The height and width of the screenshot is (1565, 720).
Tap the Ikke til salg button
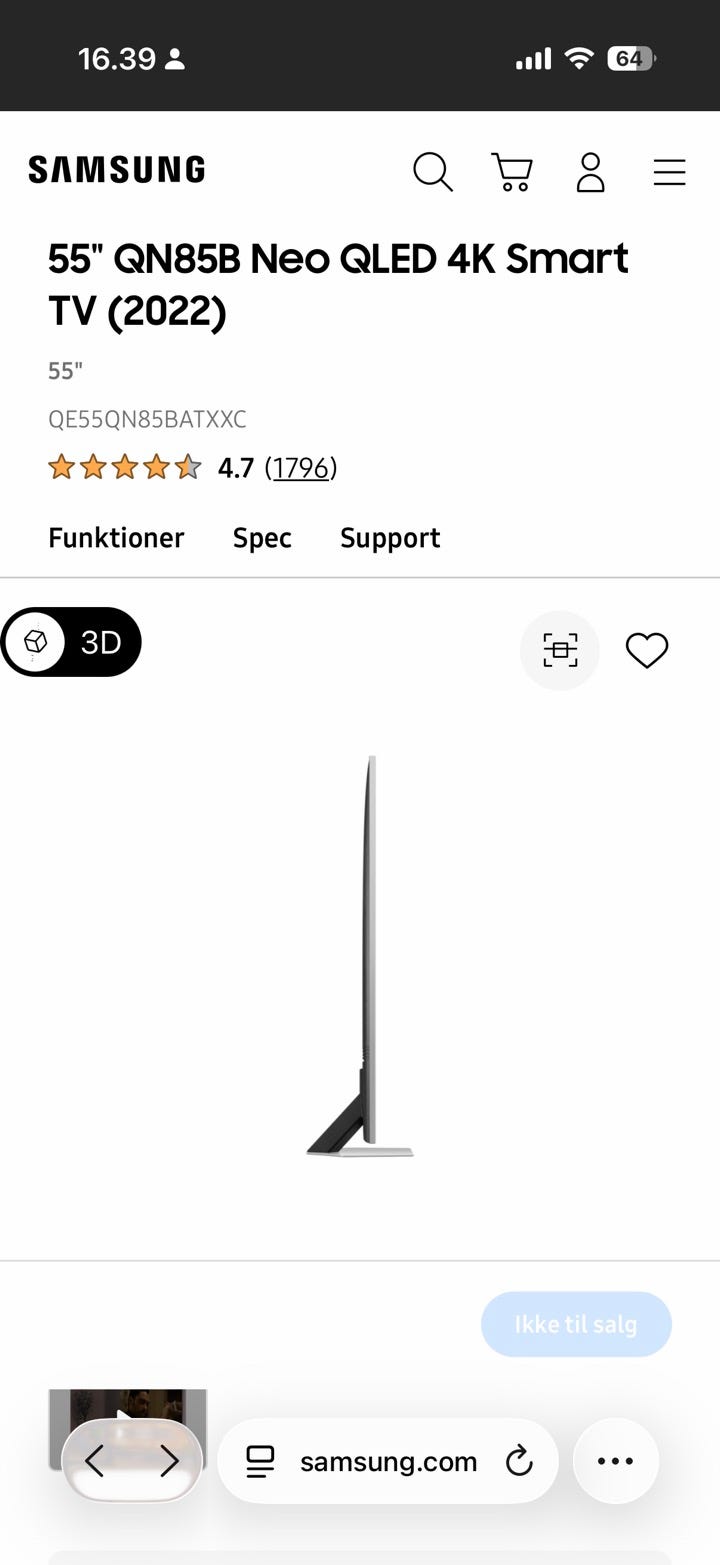(576, 1324)
